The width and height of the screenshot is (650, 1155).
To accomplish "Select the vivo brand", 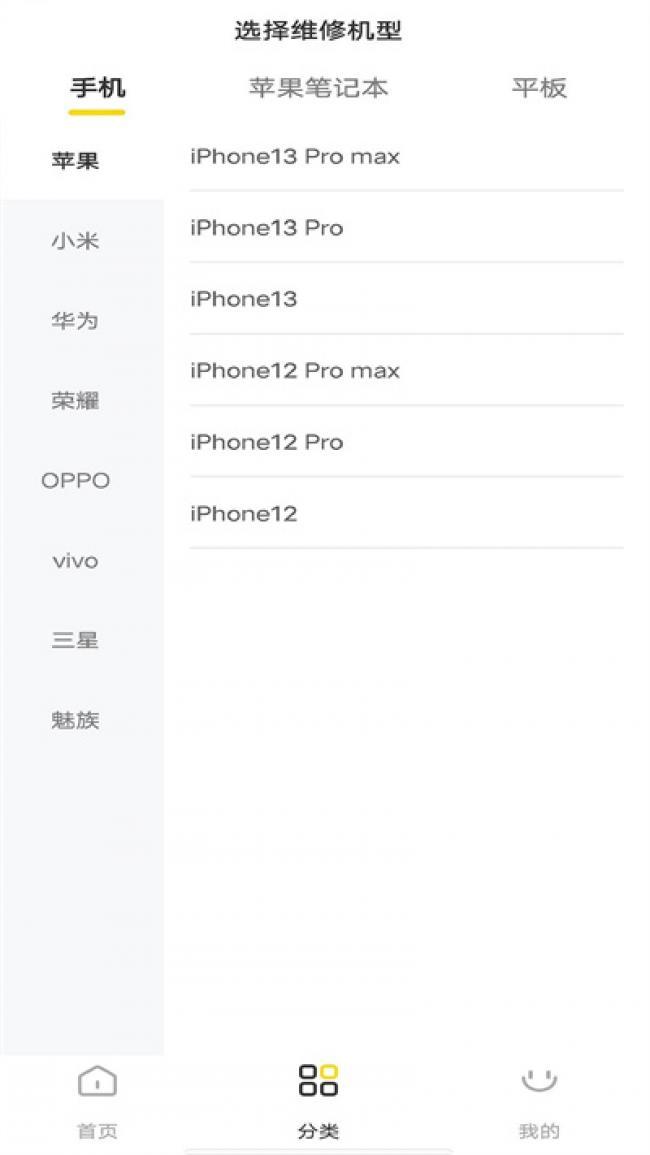I will [x=75, y=561].
